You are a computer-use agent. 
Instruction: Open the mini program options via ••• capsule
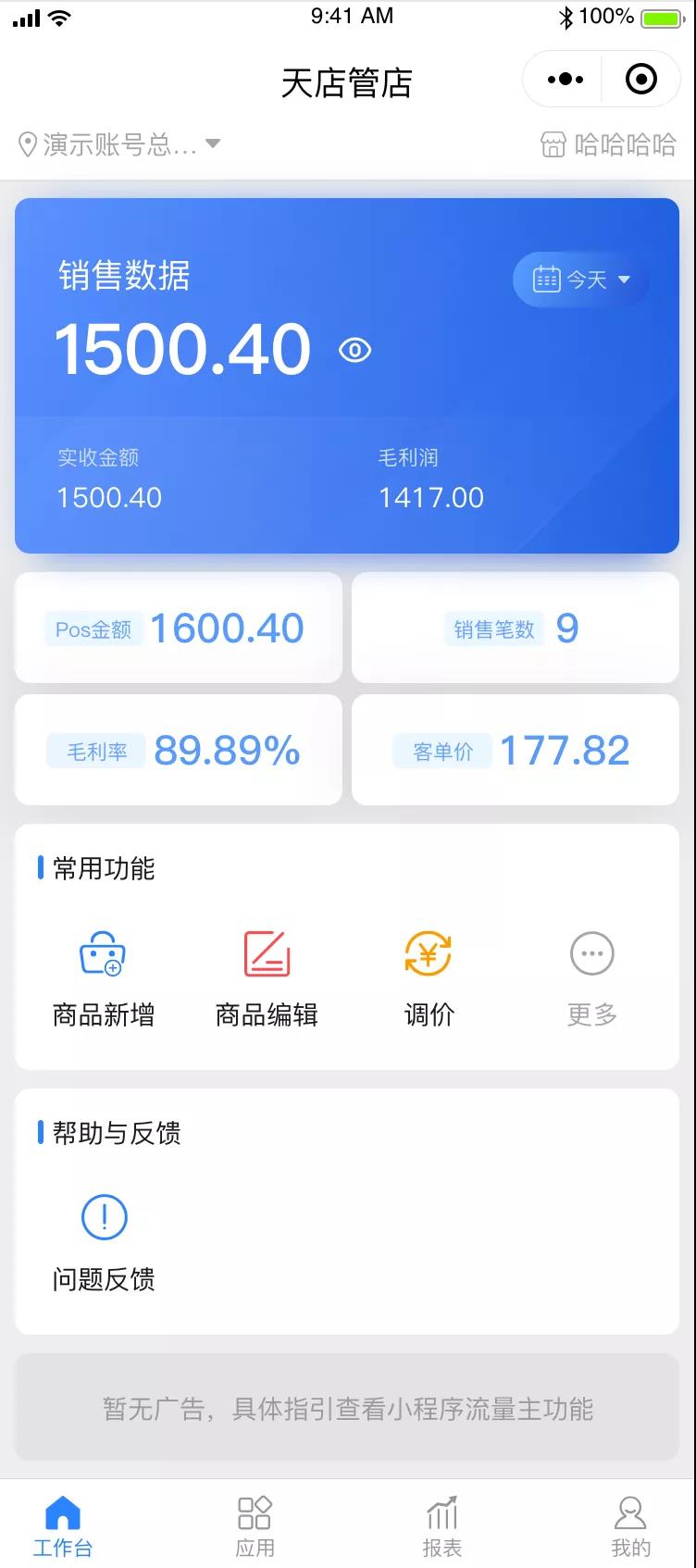[x=563, y=79]
